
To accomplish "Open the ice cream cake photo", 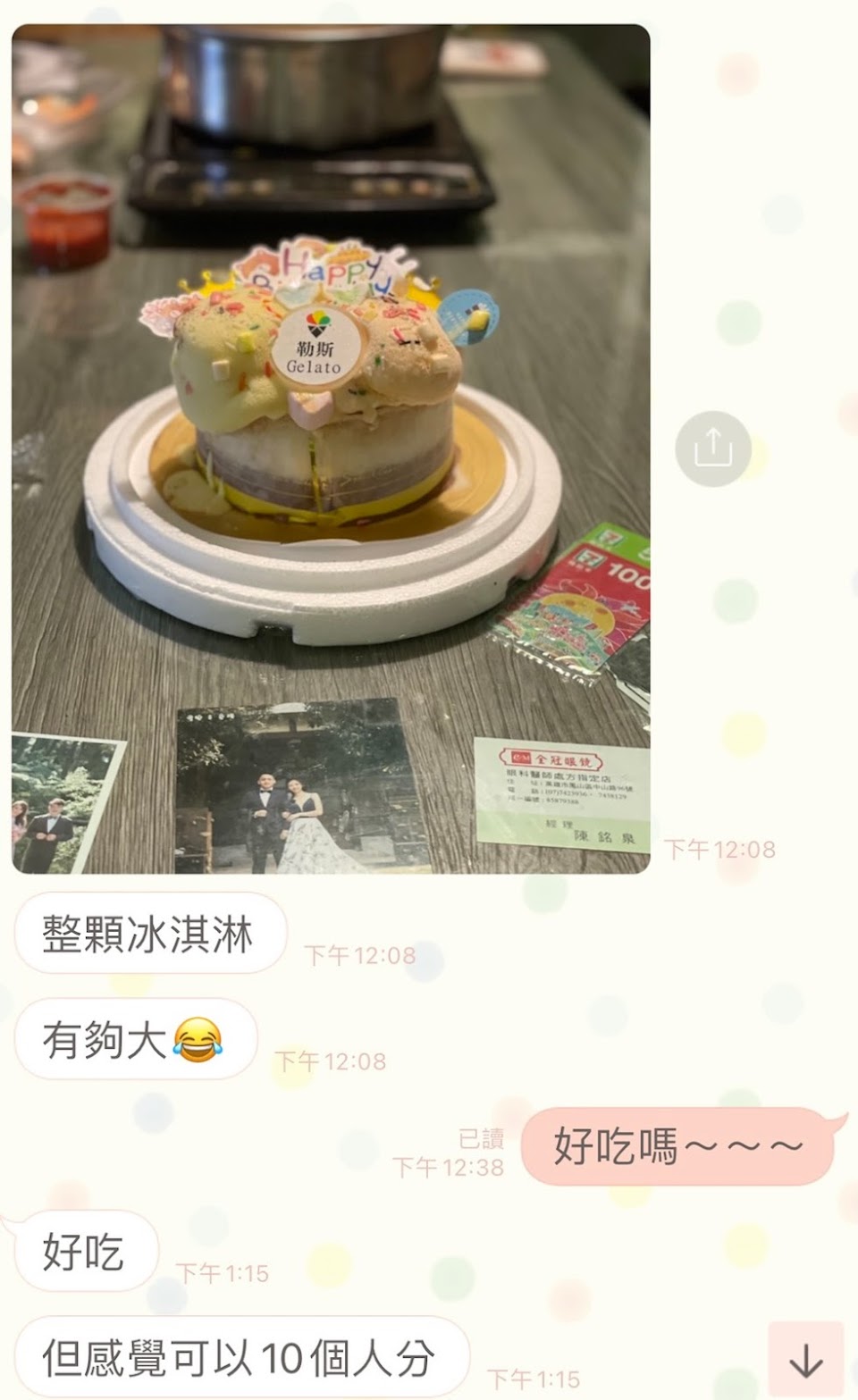I will (331, 449).
